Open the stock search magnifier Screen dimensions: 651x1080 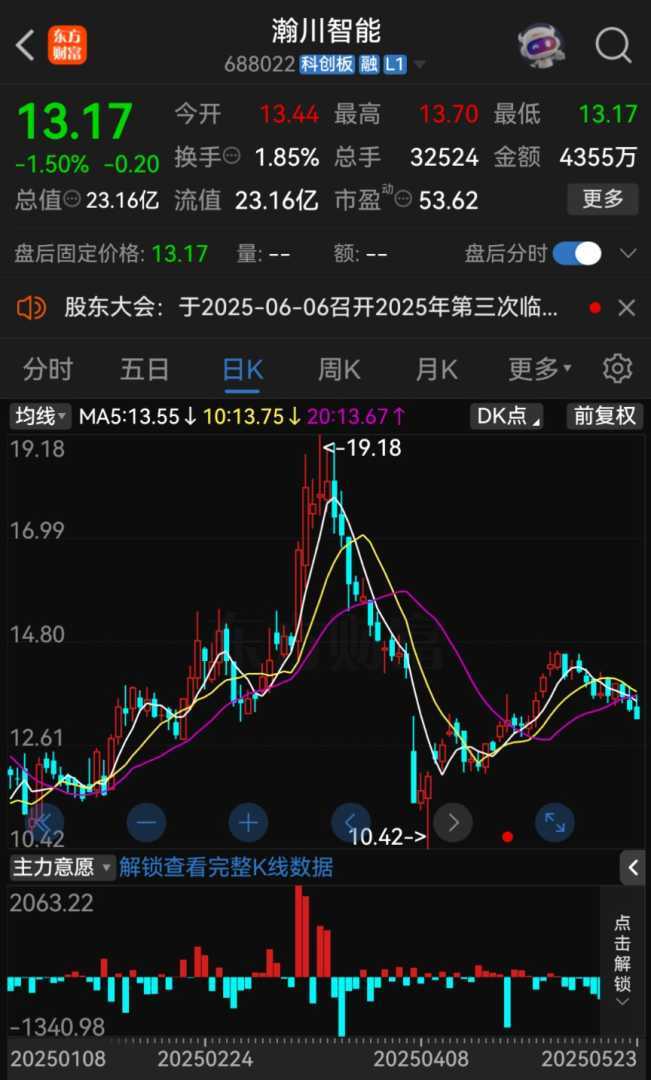[612, 45]
